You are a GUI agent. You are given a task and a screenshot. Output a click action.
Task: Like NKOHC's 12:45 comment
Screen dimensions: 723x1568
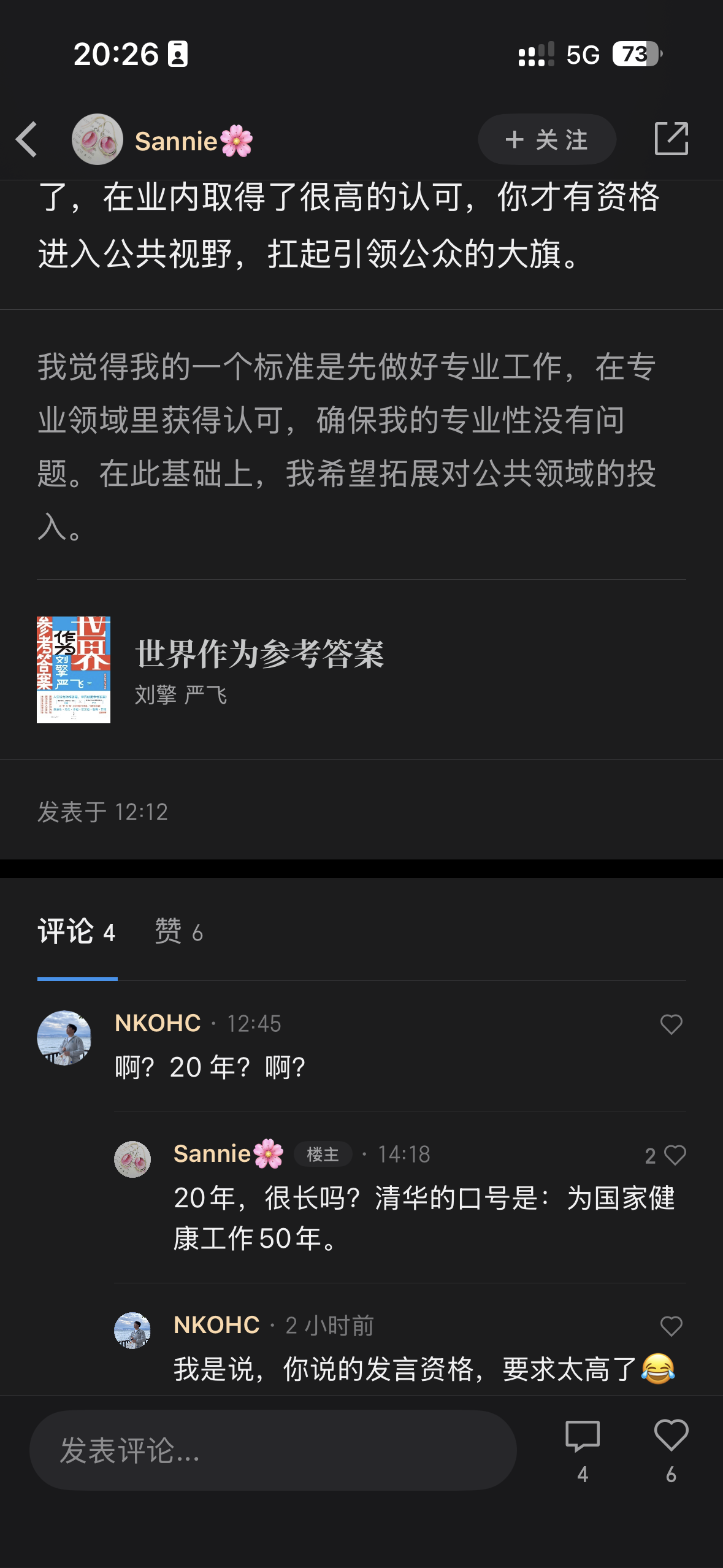coord(671,1024)
